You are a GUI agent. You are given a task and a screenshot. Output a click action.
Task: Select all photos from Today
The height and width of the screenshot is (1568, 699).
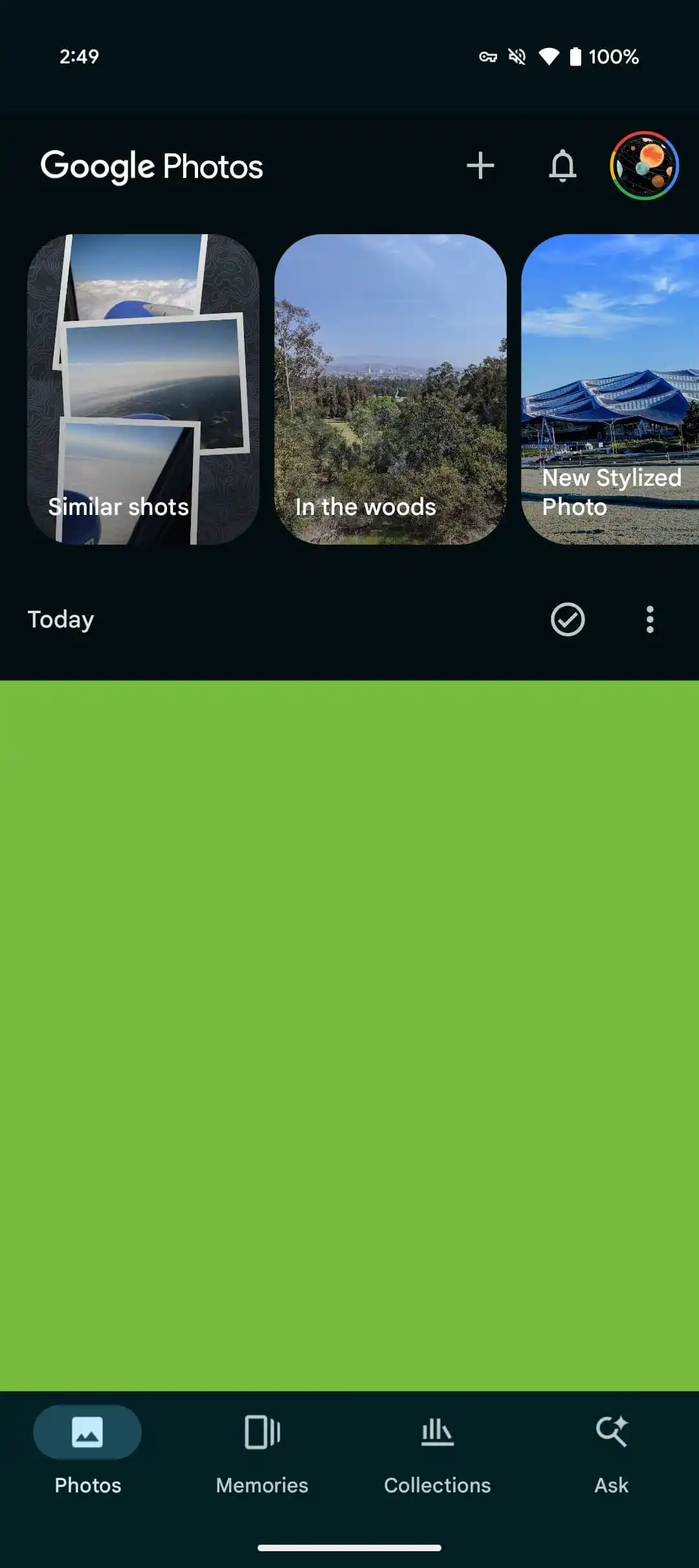pos(568,620)
